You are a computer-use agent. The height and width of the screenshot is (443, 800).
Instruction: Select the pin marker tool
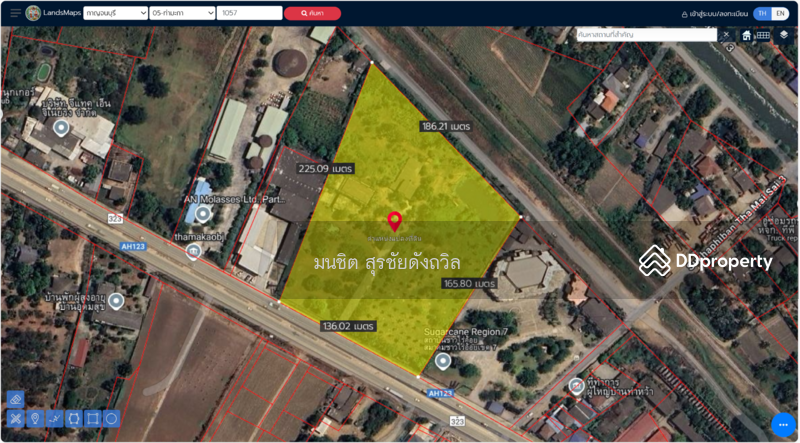tap(35, 419)
